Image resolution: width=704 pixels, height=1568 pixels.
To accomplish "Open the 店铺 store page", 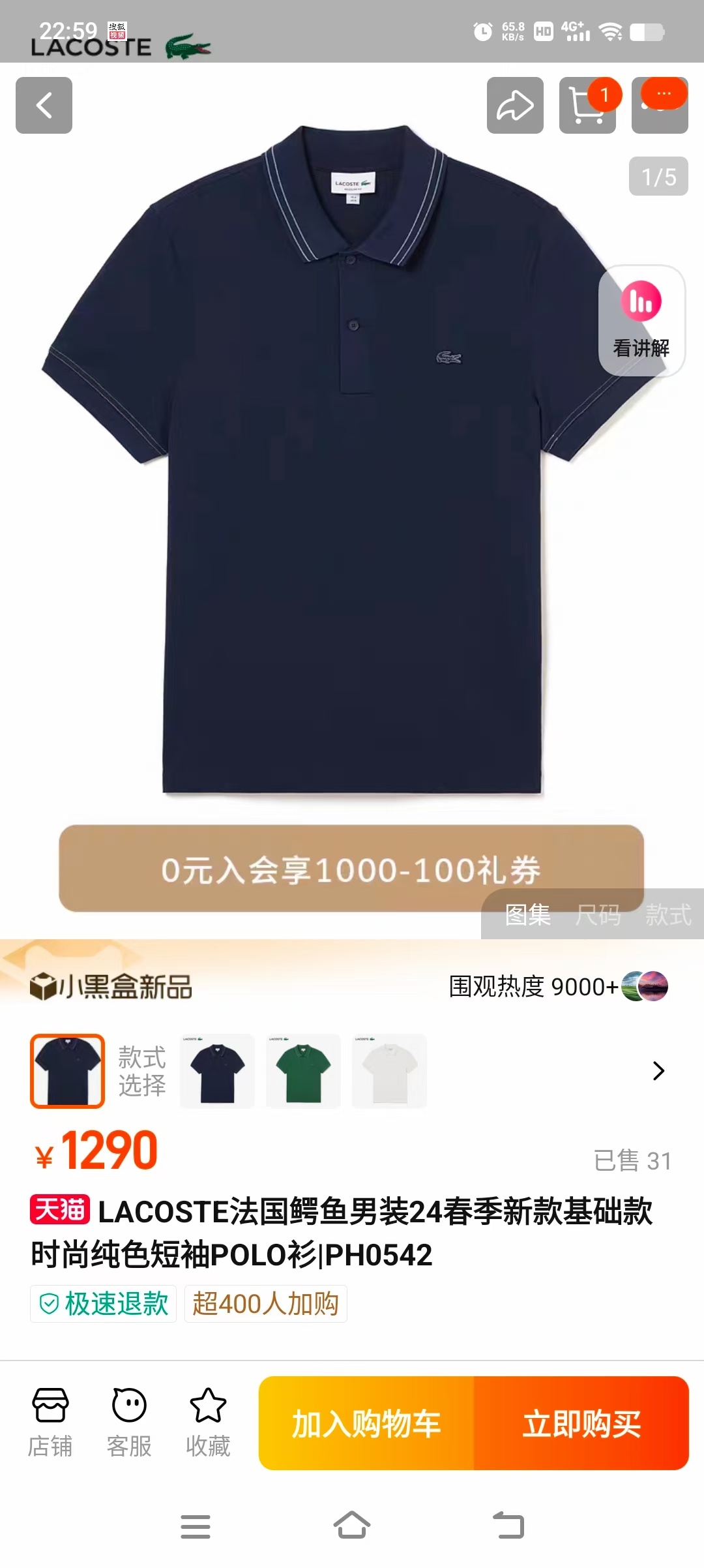I will [50, 1422].
